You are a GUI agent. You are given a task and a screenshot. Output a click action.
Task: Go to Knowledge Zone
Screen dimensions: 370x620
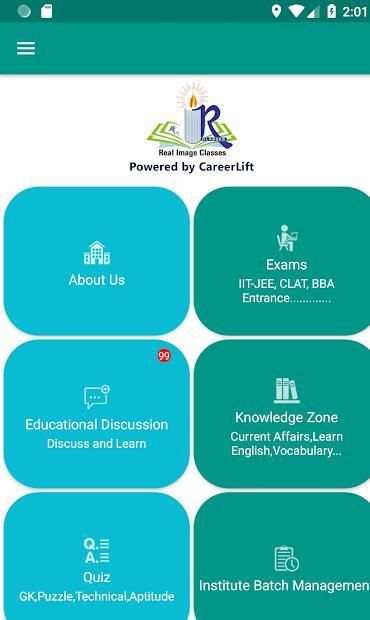[x=282, y=414]
